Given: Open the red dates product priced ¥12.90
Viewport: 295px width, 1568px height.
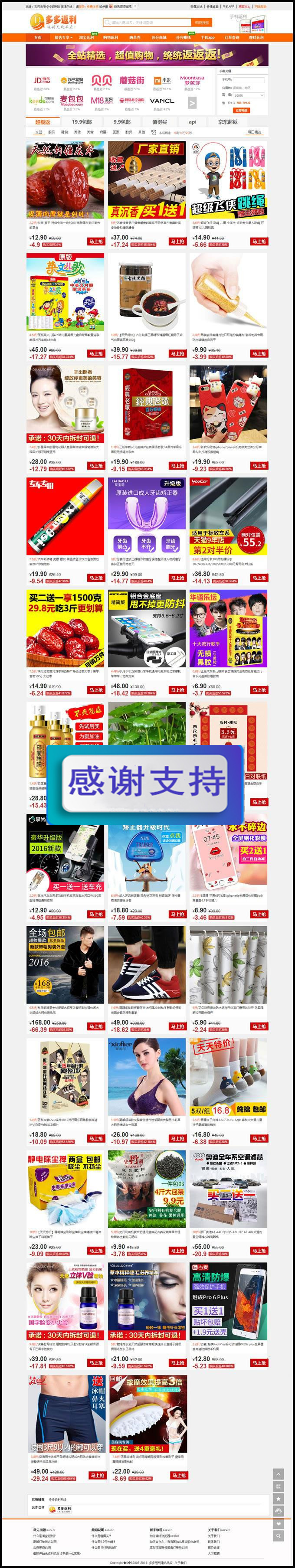Looking at the screenshot, I should [x=65, y=180].
